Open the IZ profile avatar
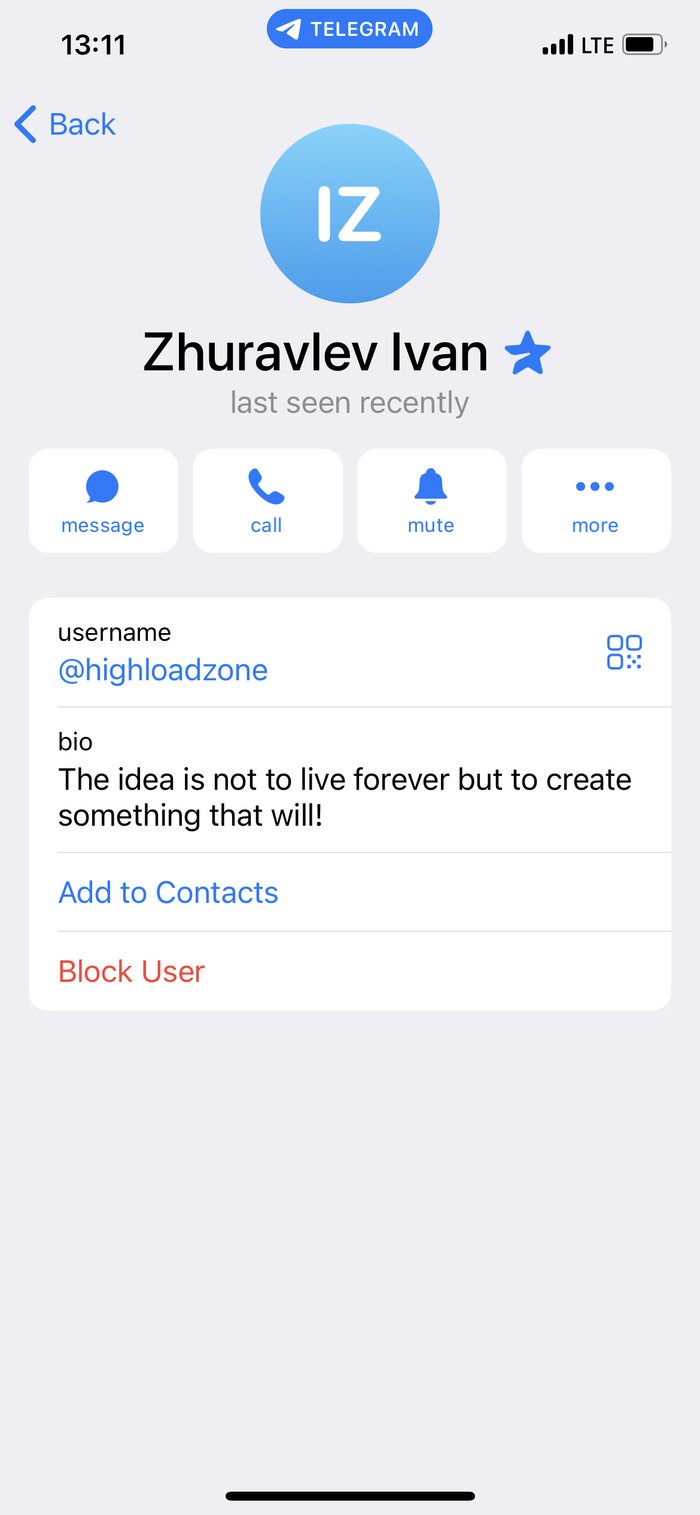The height and width of the screenshot is (1515, 700). click(x=350, y=214)
